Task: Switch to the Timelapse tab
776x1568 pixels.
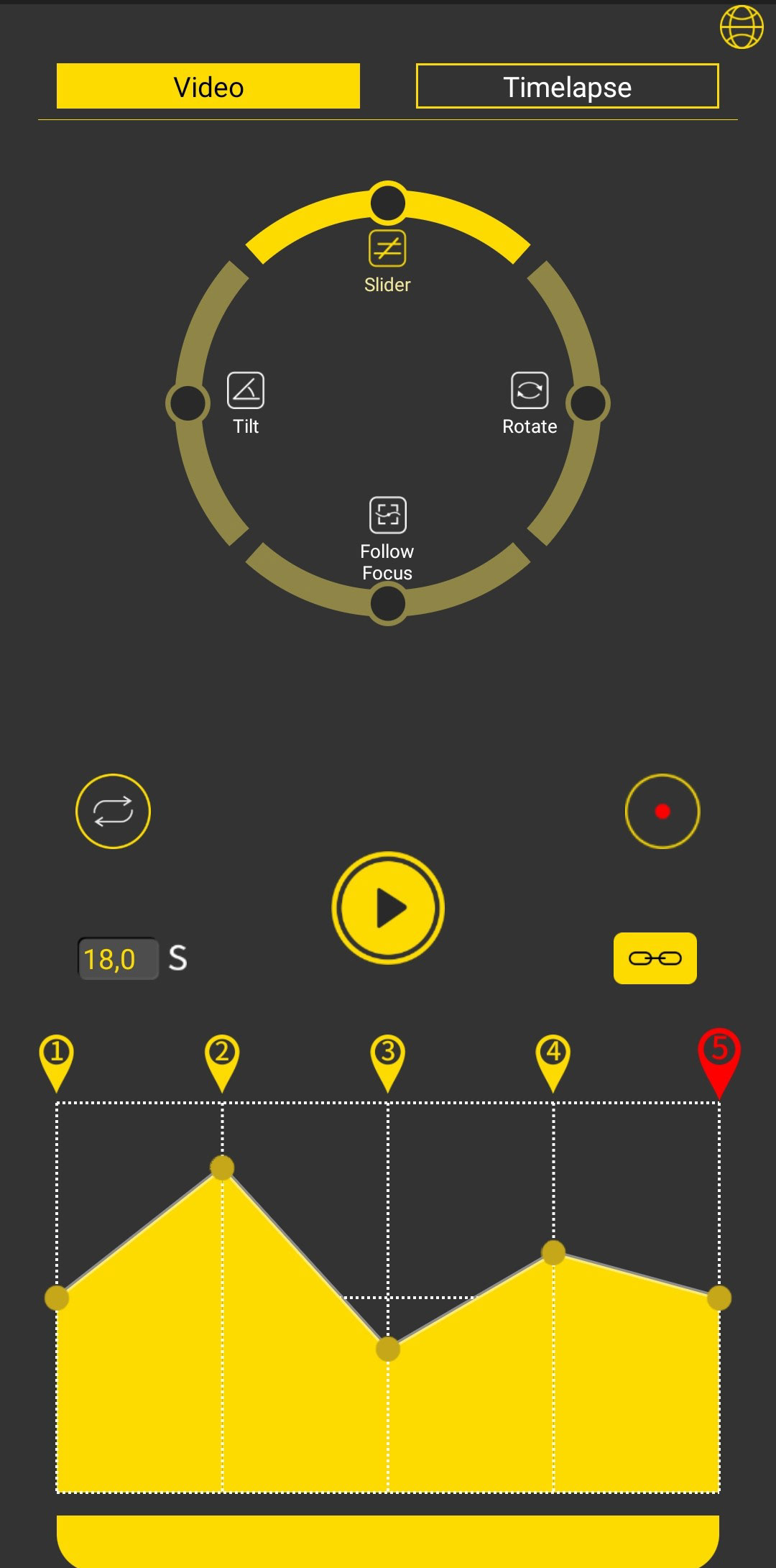Action: (x=567, y=86)
